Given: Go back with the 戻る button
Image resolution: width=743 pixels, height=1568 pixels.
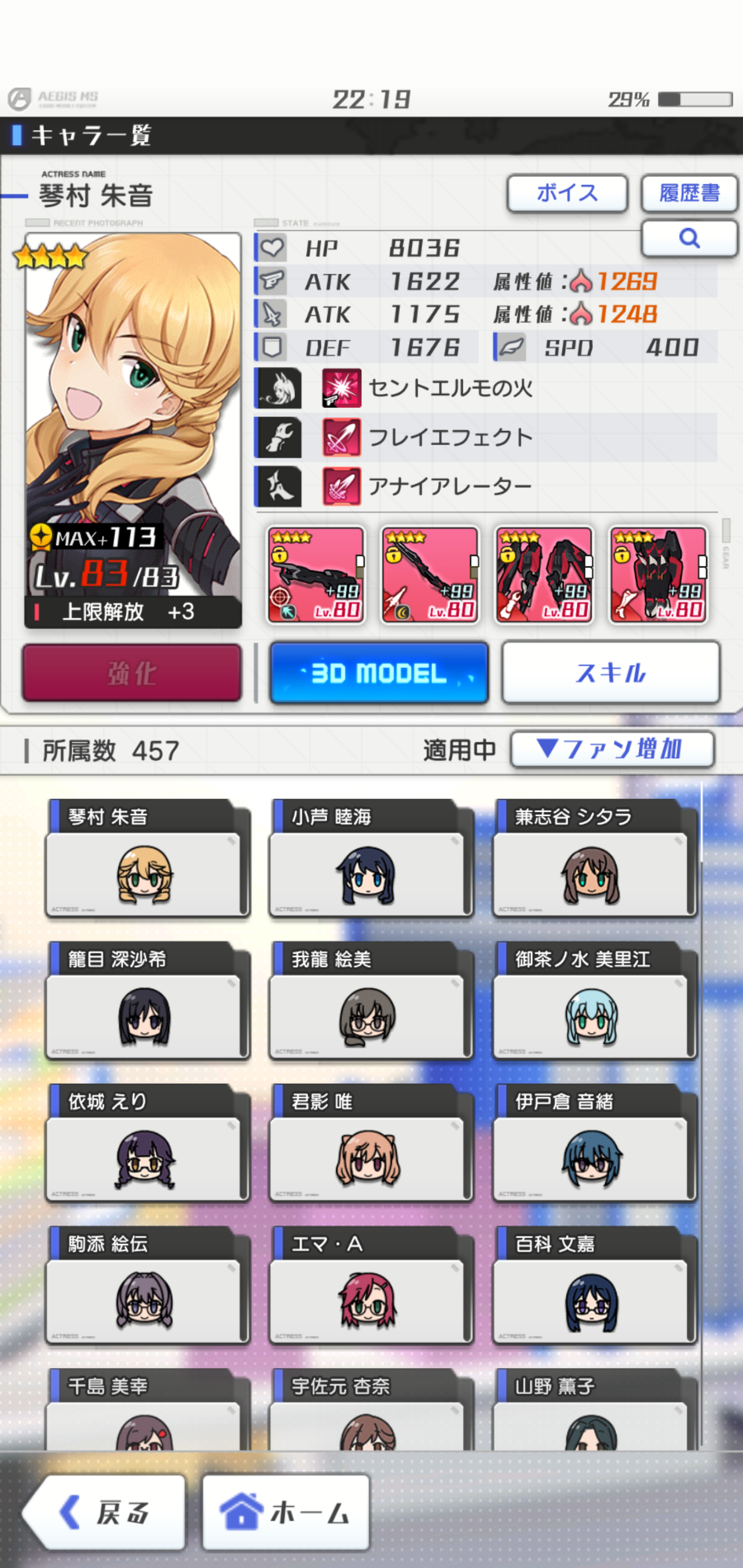Looking at the screenshot, I should pyautogui.click(x=104, y=1512).
